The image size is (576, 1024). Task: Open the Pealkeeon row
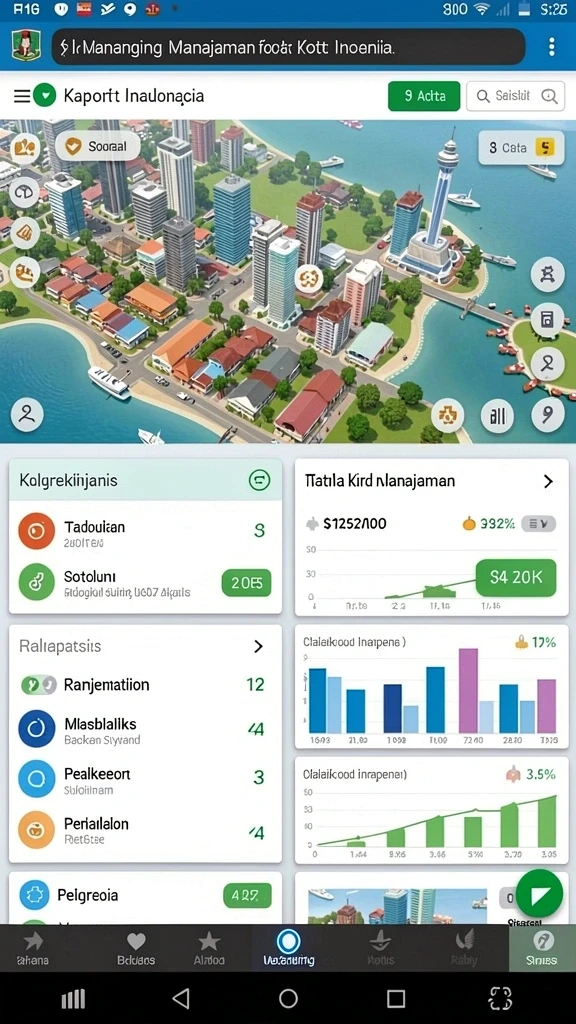click(x=145, y=779)
